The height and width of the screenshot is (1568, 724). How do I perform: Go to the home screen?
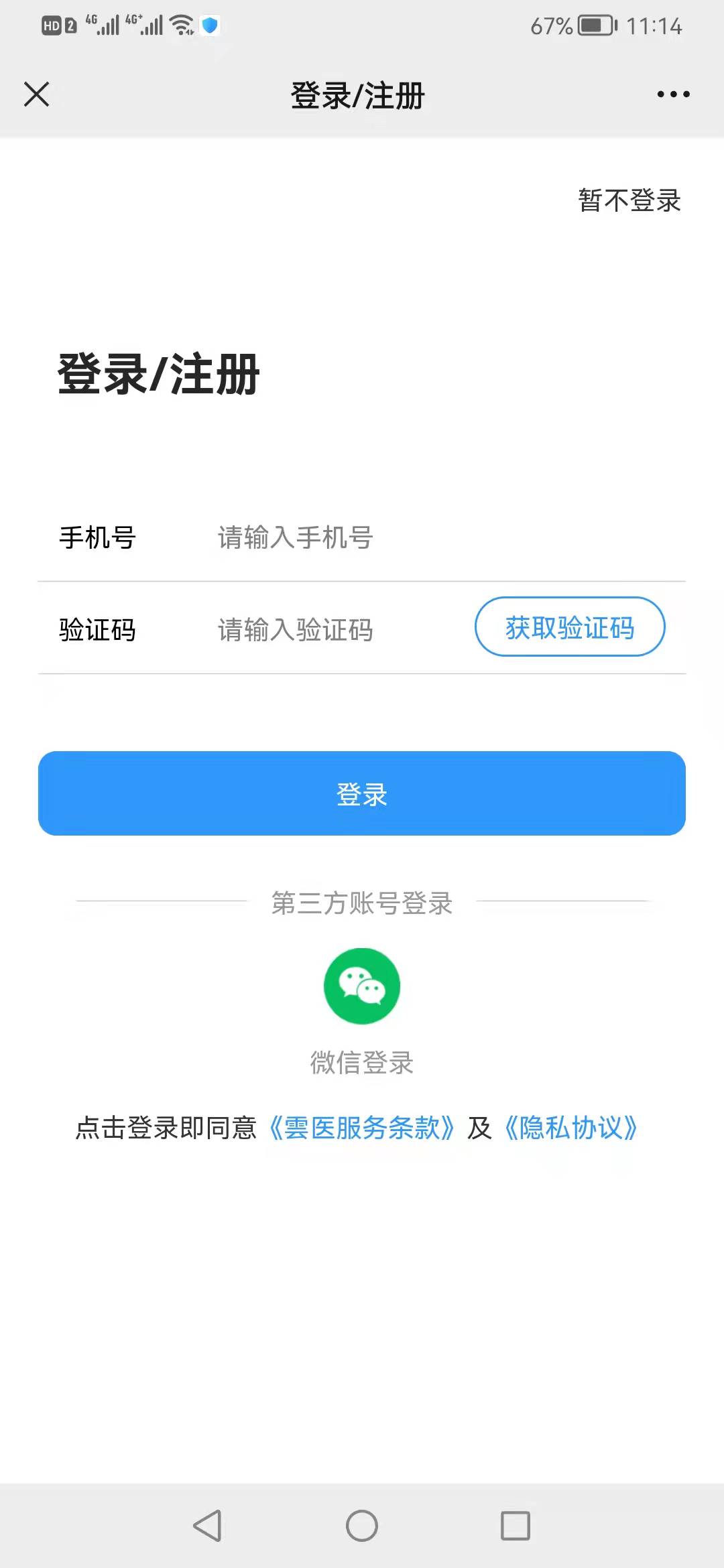coord(362,1526)
